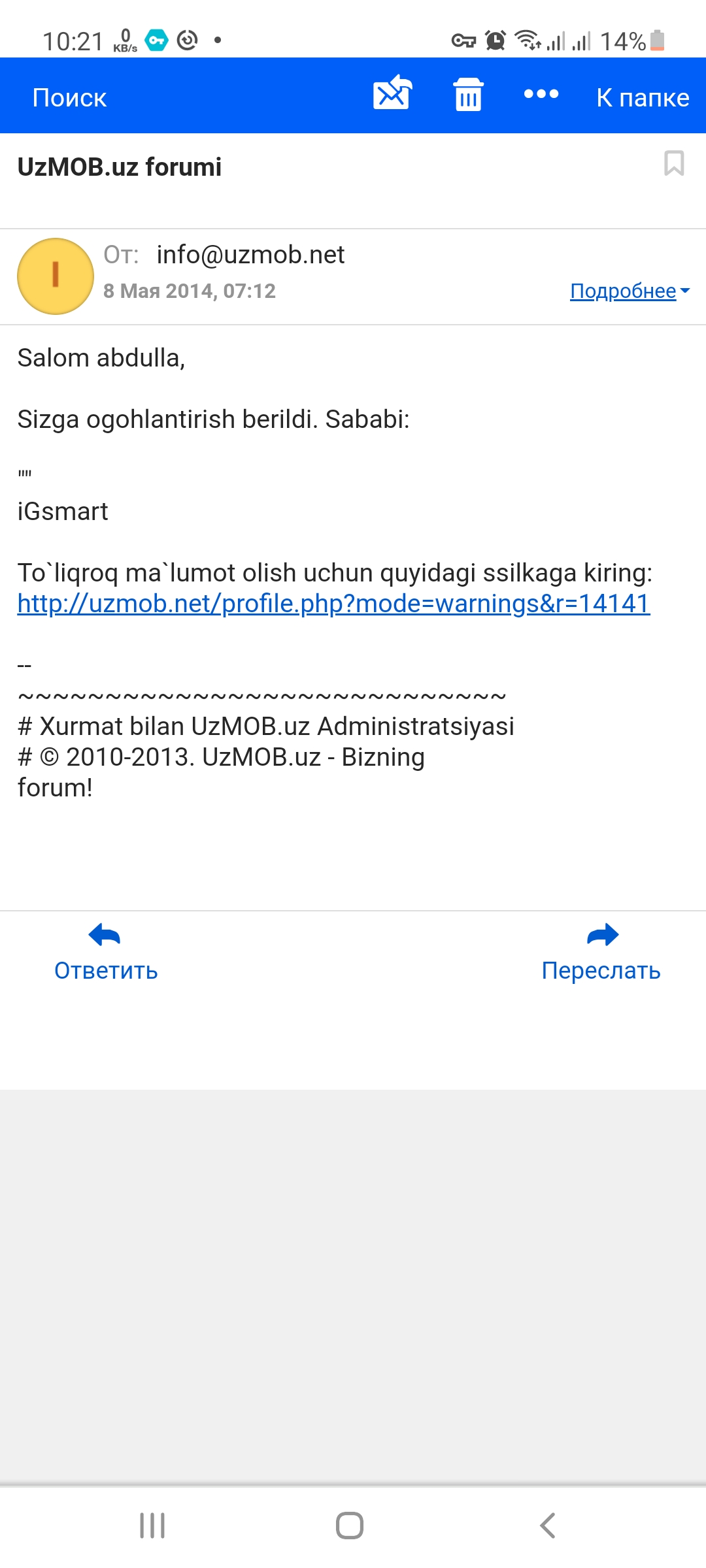Go back to Поиск results
Viewport: 706px width, 1568px height.
point(69,98)
